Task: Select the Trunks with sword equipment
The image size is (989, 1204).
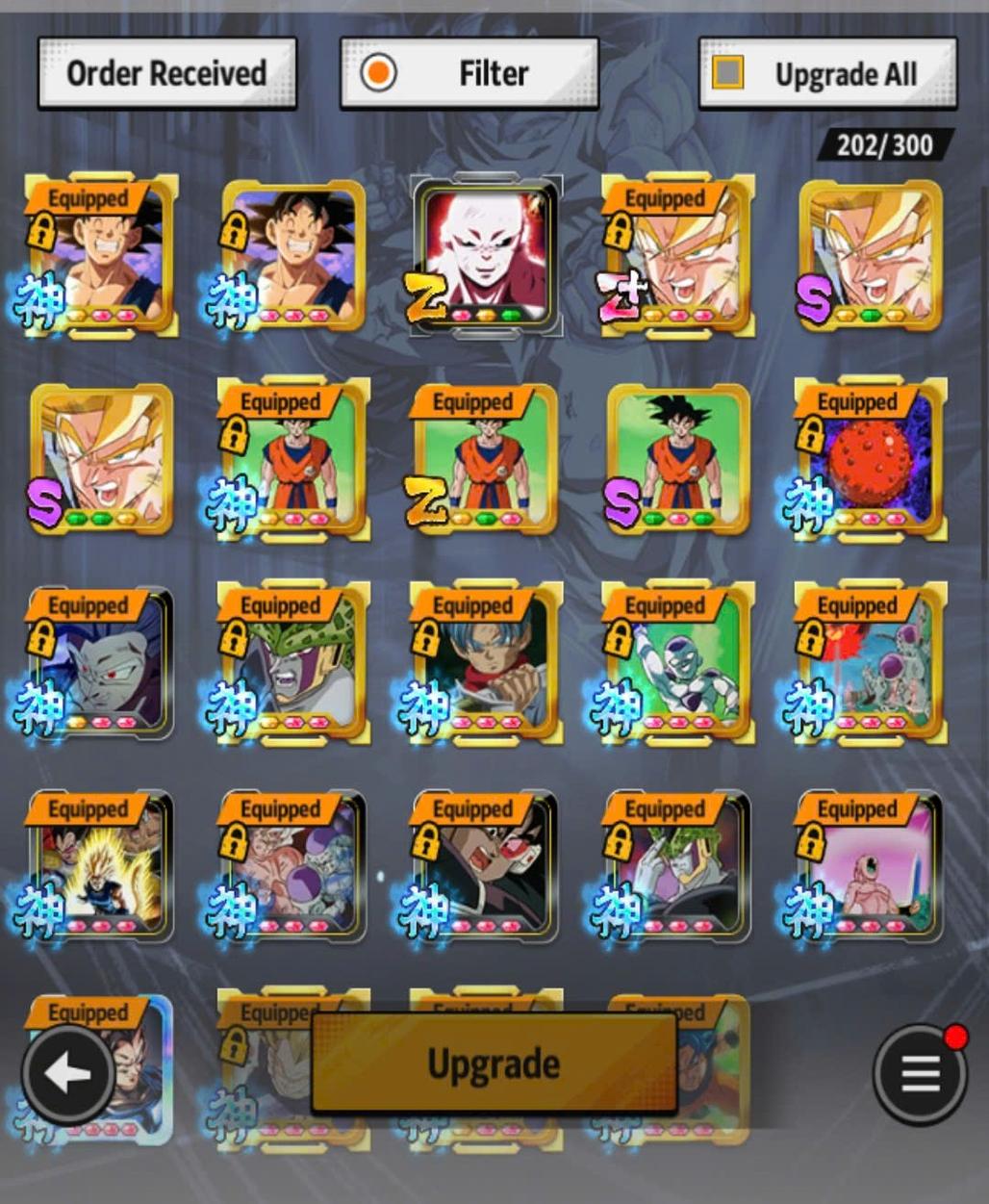Action: click(486, 662)
